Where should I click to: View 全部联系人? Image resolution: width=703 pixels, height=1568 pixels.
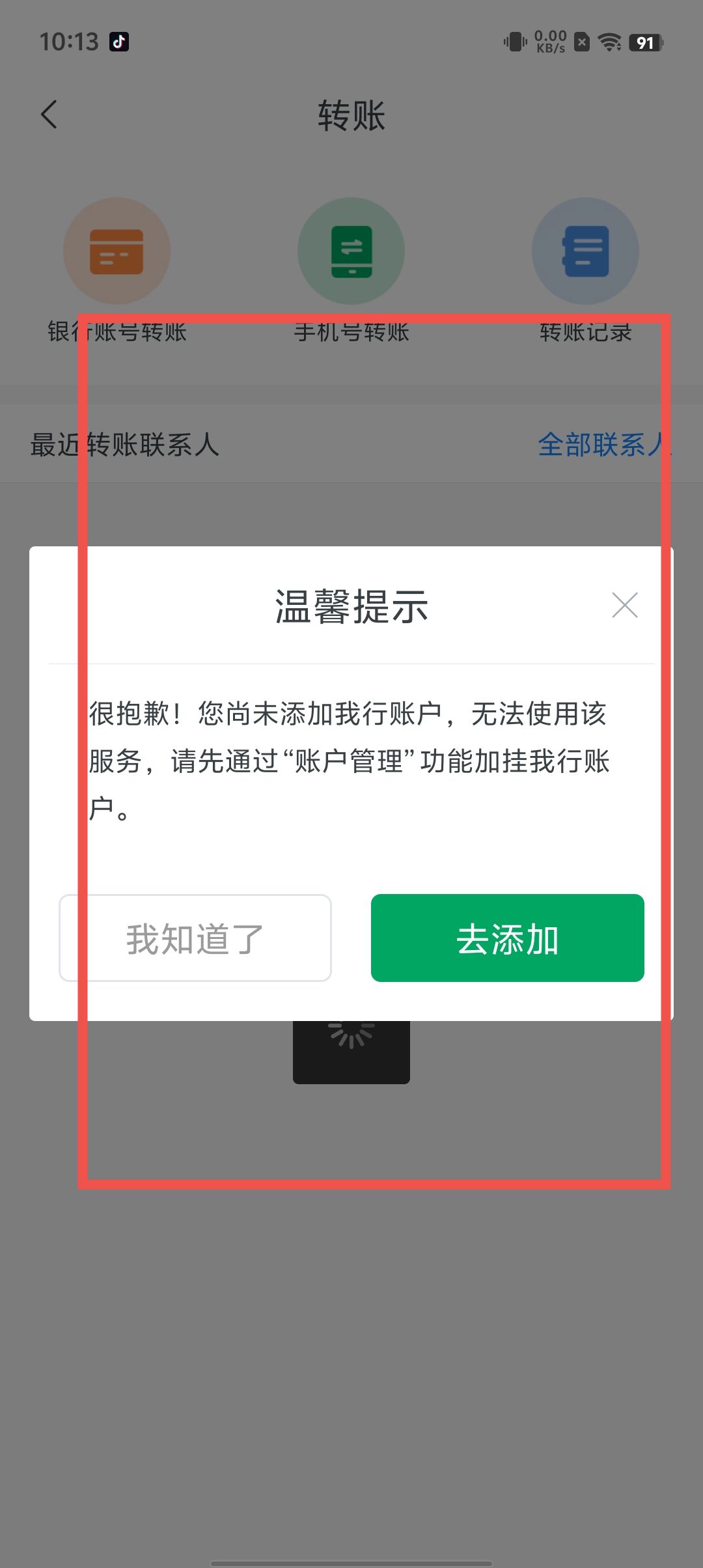[602, 445]
